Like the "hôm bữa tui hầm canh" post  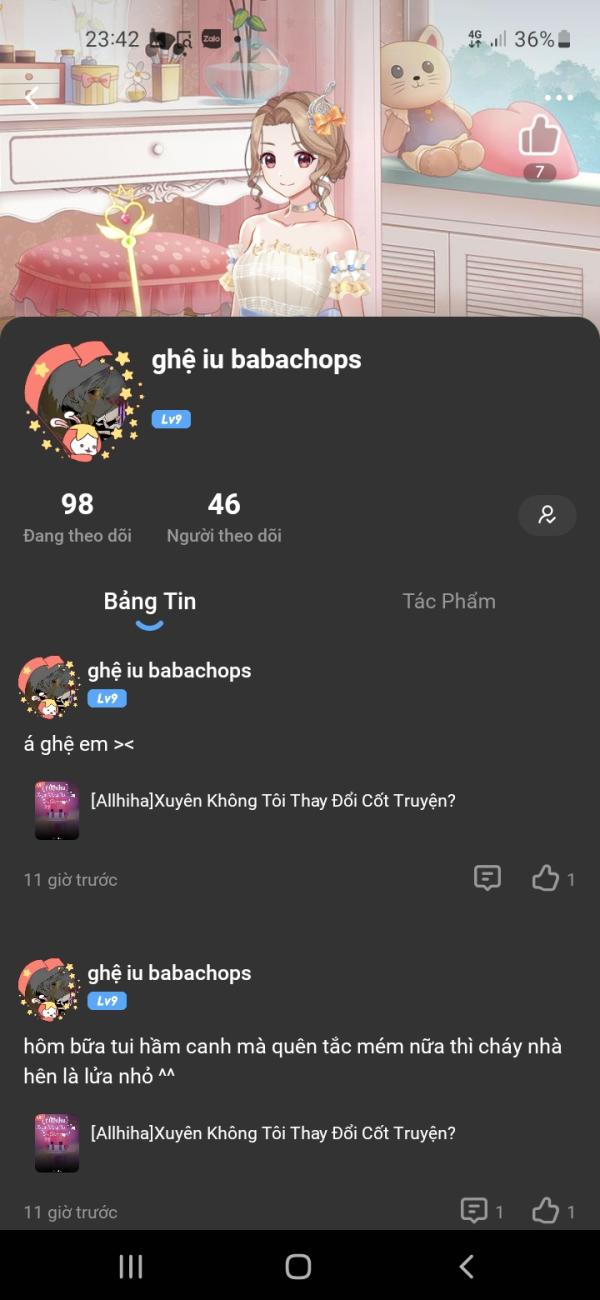(x=546, y=1211)
